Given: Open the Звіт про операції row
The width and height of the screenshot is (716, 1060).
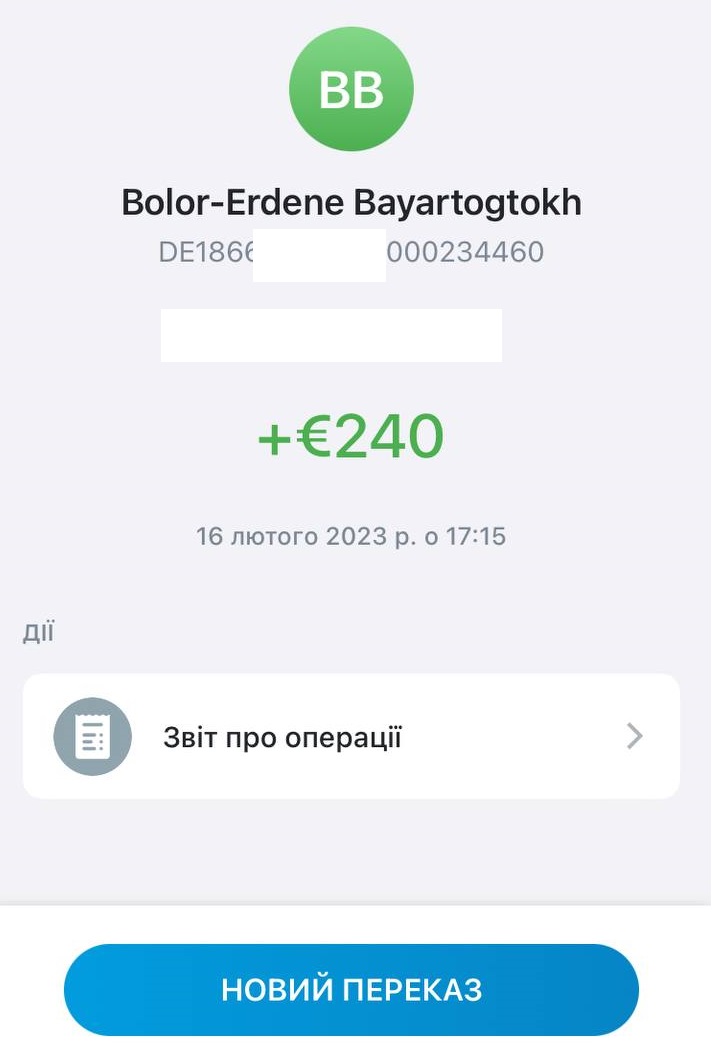Looking at the screenshot, I should (351, 737).
